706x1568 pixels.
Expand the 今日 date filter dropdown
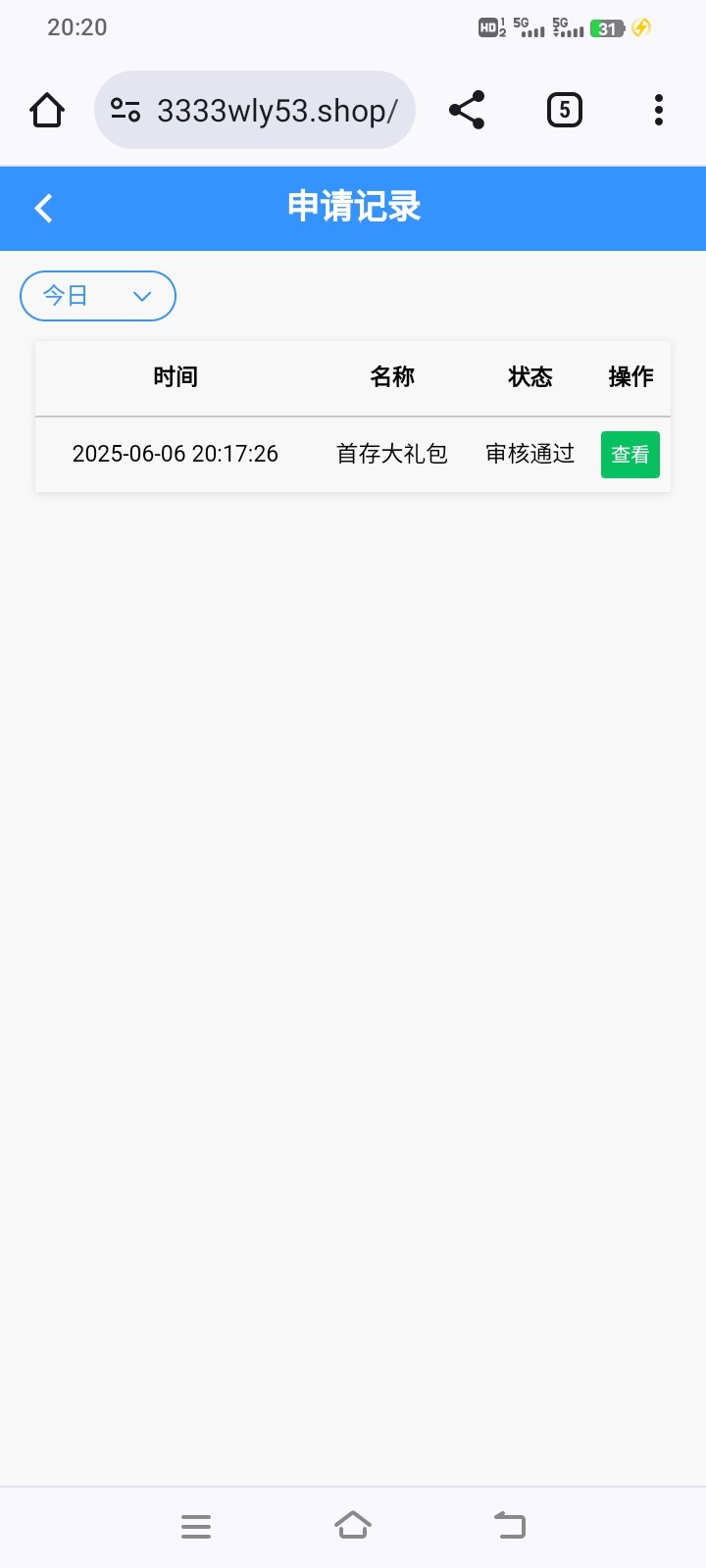(98, 296)
